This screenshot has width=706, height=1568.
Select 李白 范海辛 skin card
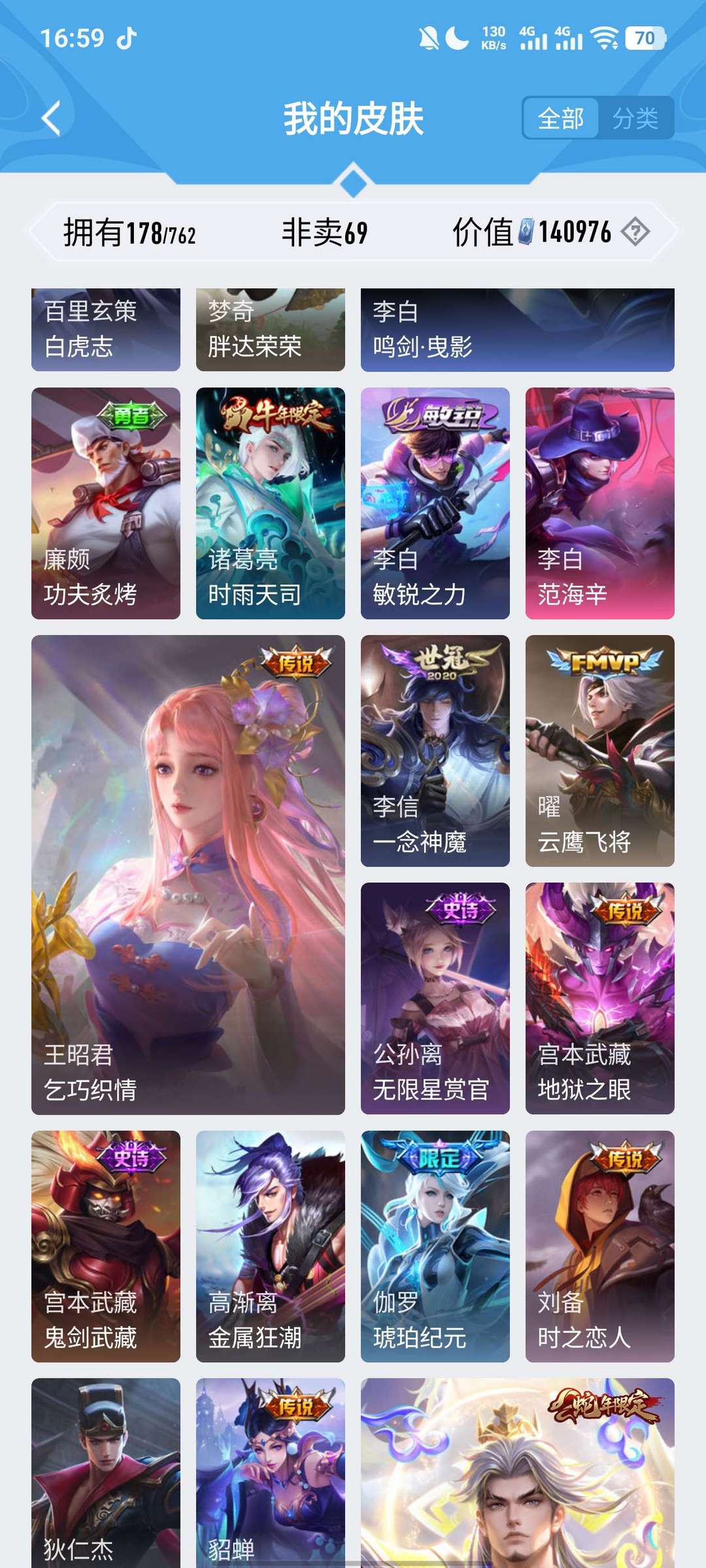pos(599,503)
